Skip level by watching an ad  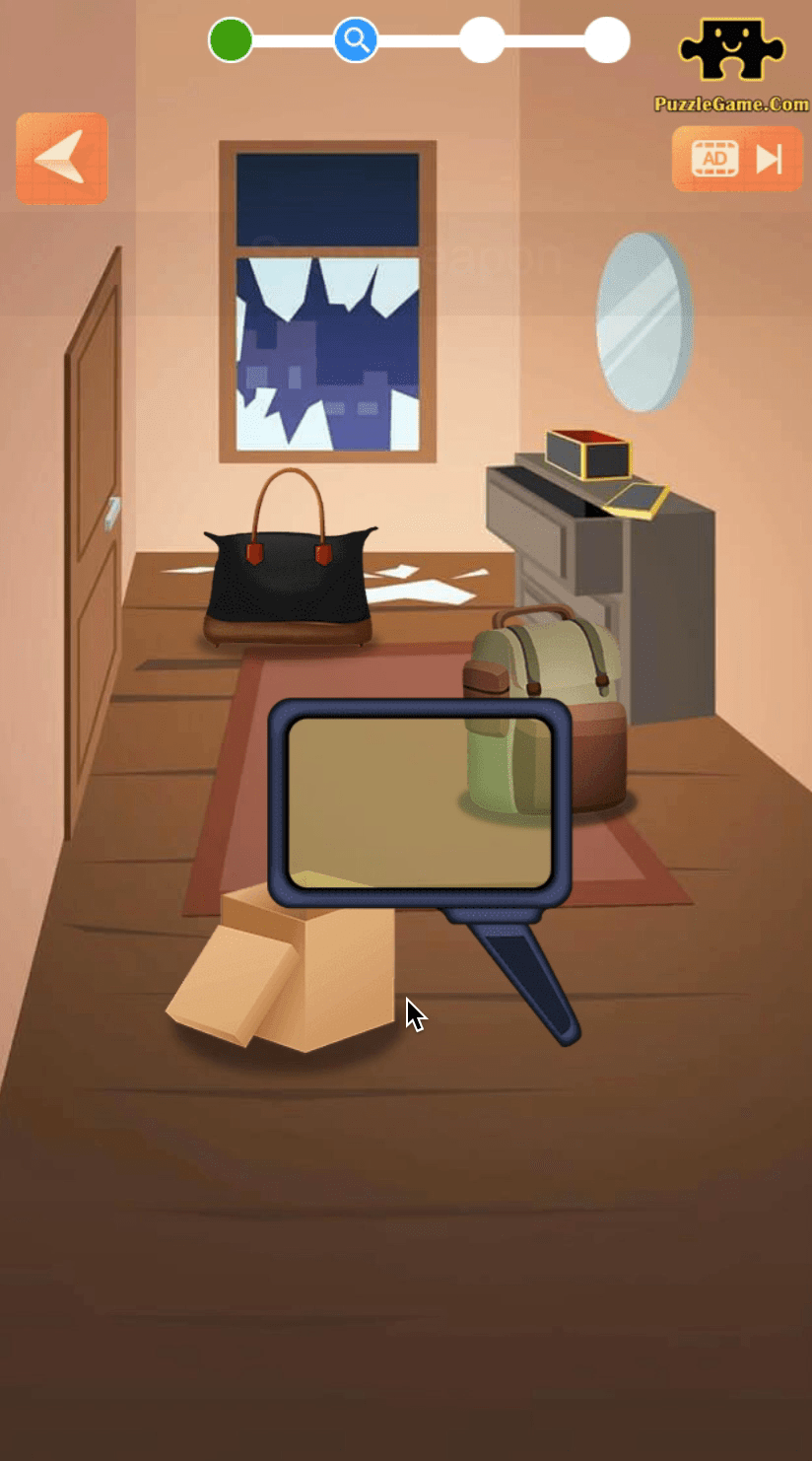coord(737,159)
